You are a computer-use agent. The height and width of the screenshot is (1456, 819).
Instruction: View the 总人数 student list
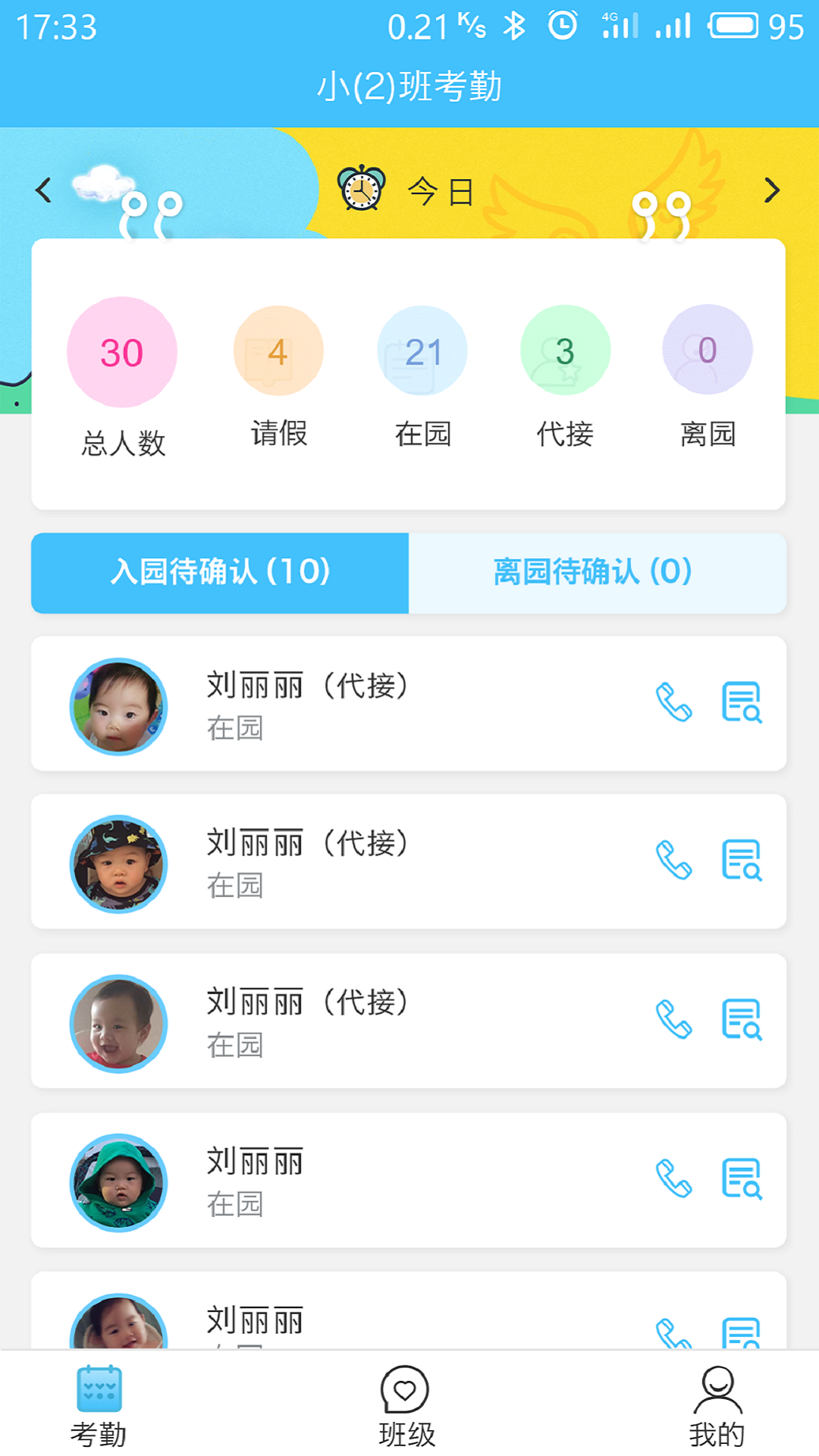tap(122, 353)
